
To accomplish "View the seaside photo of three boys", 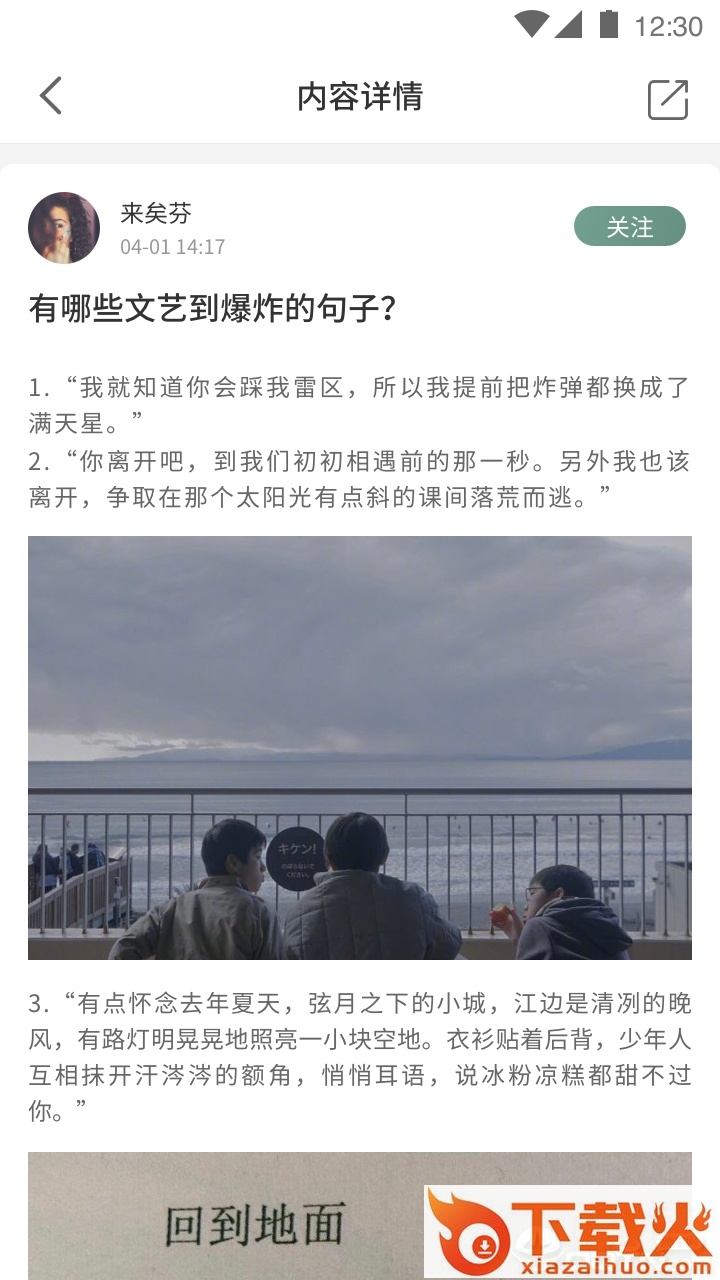I will tap(360, 747).
